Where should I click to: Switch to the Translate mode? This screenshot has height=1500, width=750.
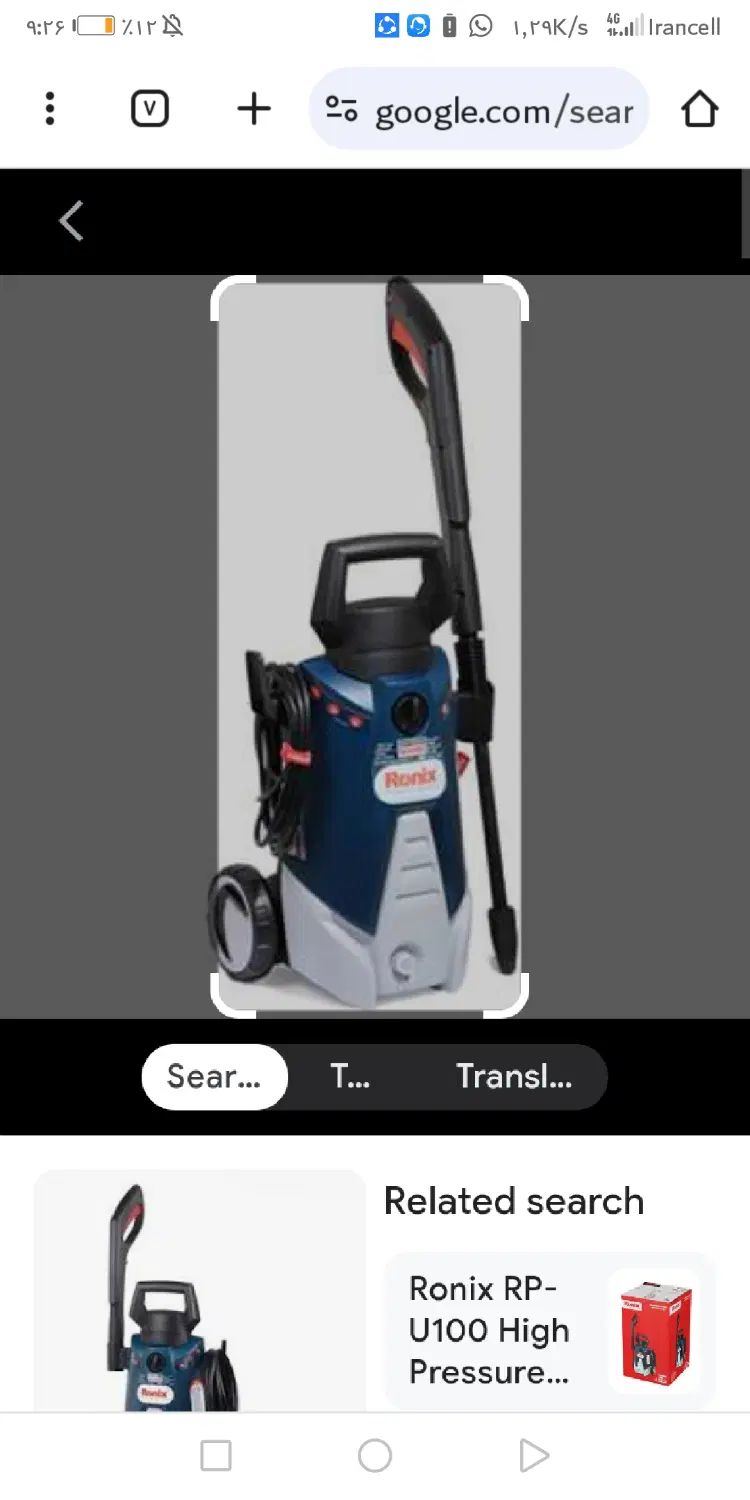[514, 1077]
